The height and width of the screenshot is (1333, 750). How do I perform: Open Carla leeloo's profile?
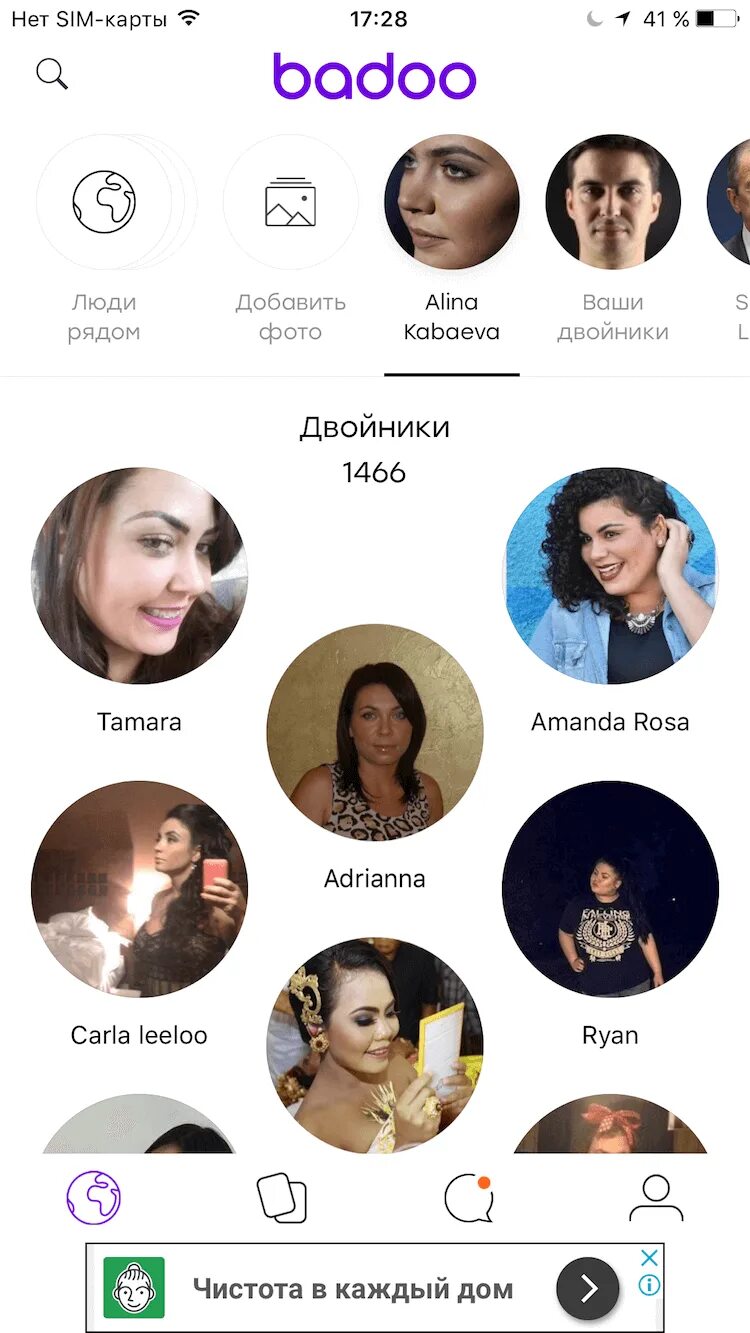pyautogui.click(x=139, y=889)
